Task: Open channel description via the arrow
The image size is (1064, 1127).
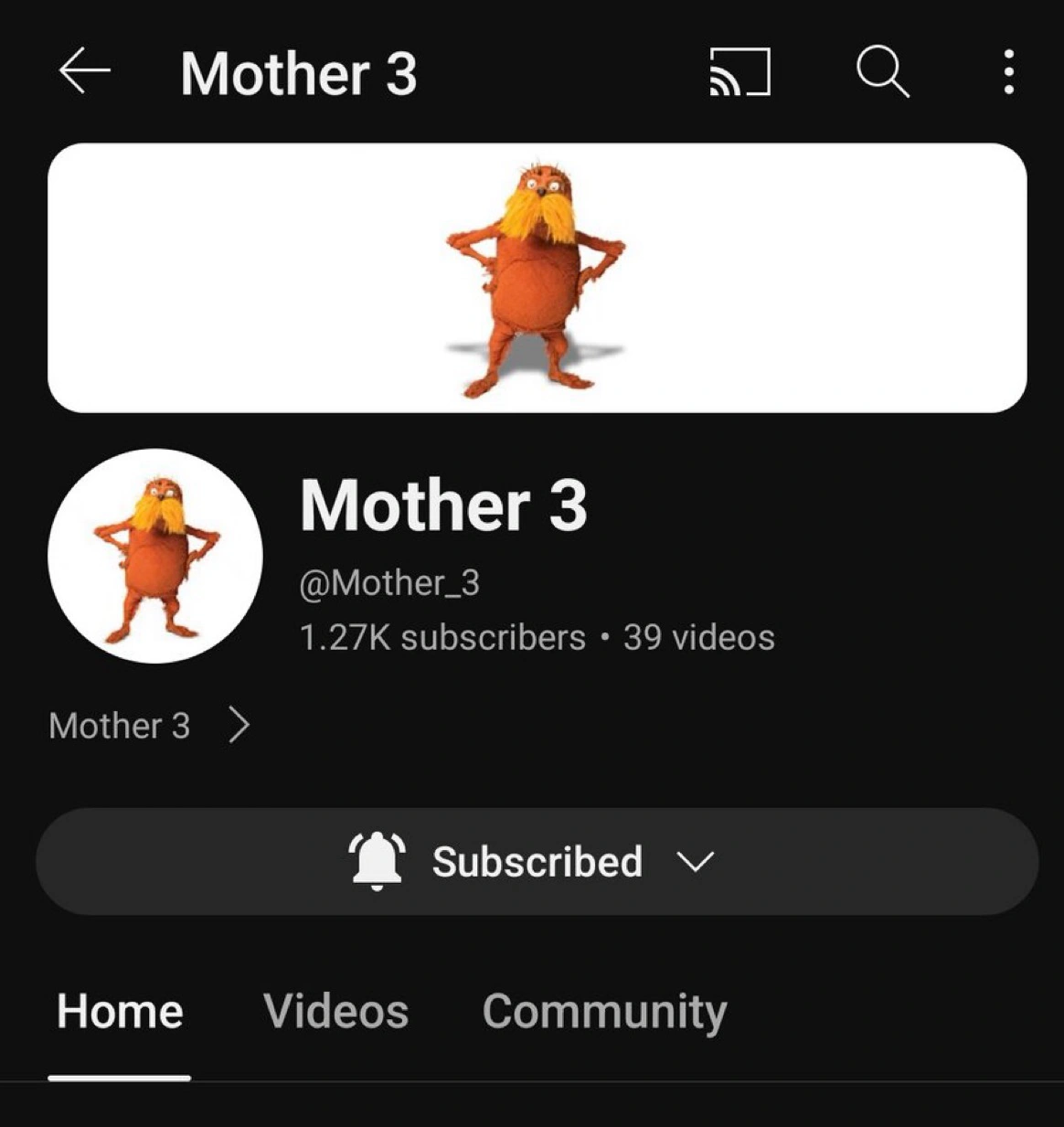Action: click(241, 724)
